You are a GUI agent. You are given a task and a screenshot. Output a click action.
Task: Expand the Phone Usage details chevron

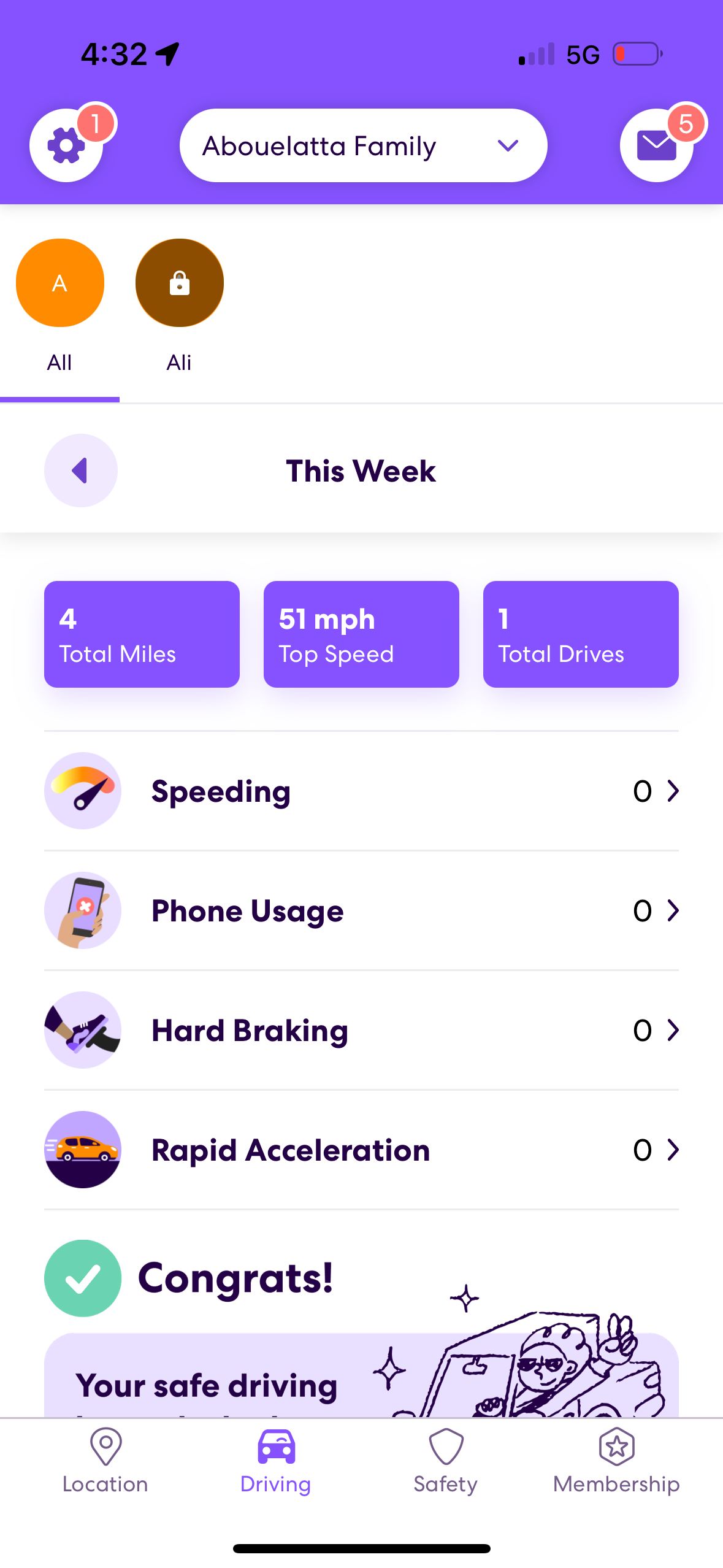pyautogui.click(x=673, y=910)
